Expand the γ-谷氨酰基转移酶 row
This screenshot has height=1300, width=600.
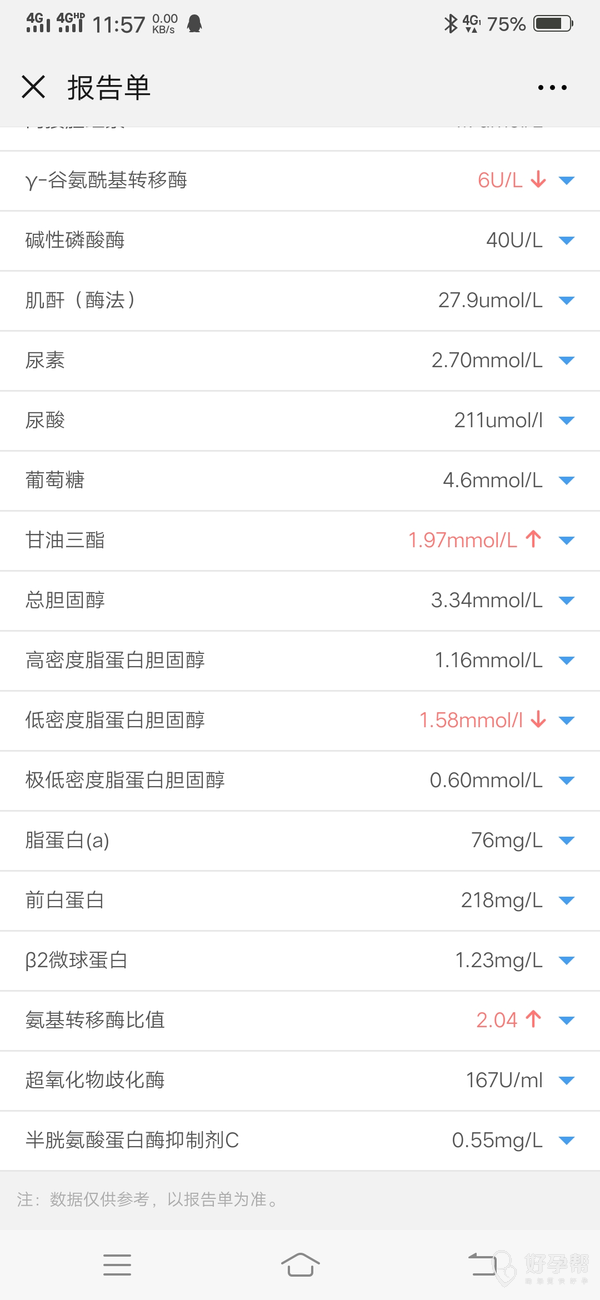[567, 181]
